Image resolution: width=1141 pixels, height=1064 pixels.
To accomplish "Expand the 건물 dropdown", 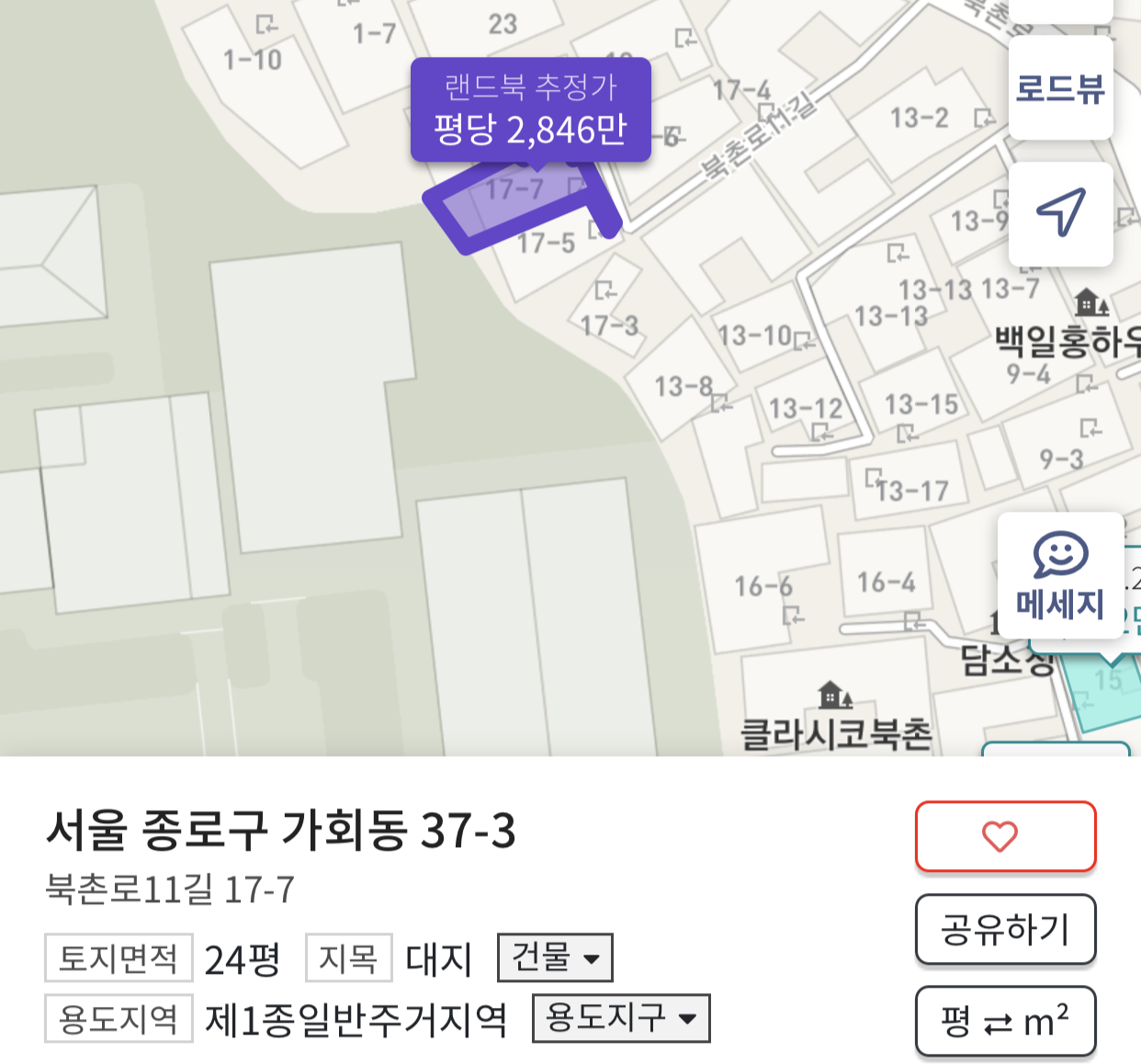I will [x=554, y=957].
